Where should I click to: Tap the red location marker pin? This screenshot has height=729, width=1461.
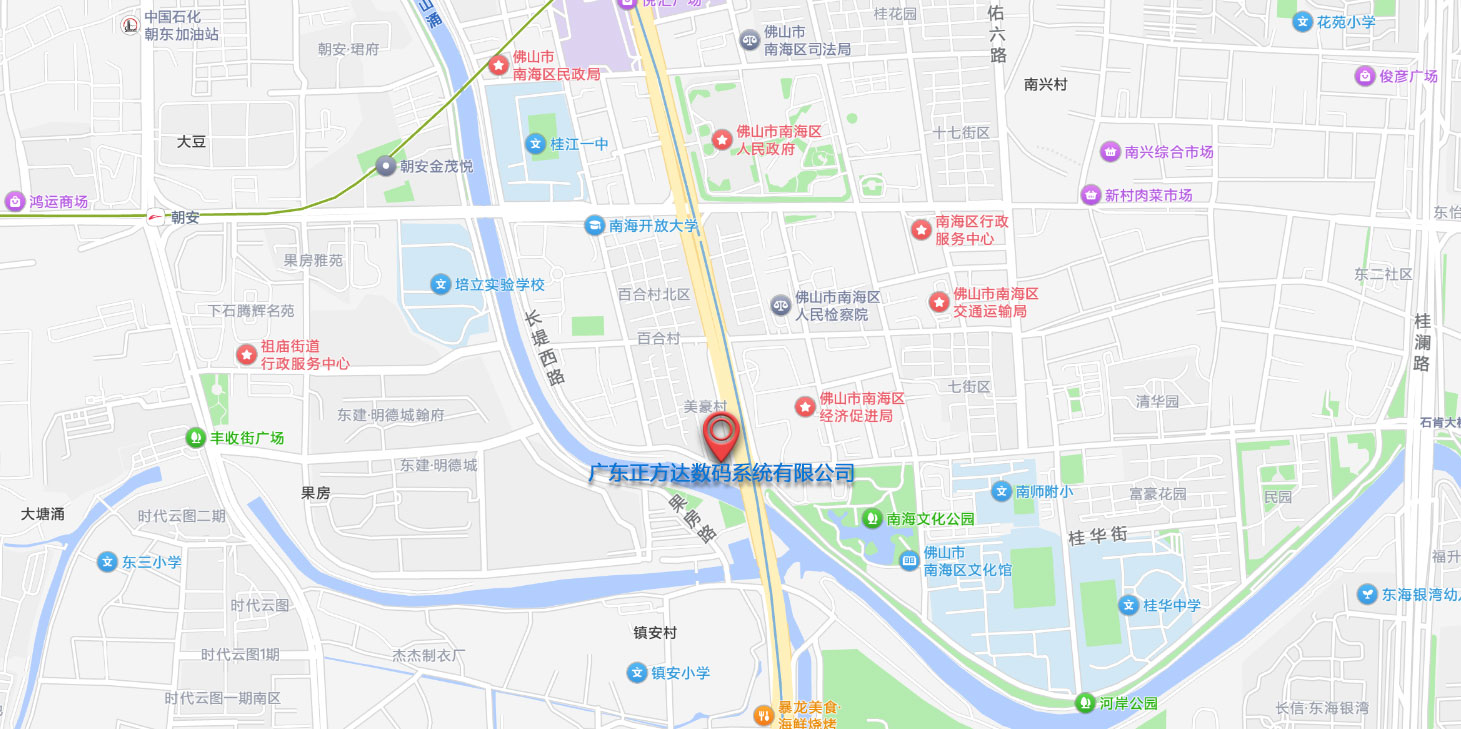(x=721, y=434)
